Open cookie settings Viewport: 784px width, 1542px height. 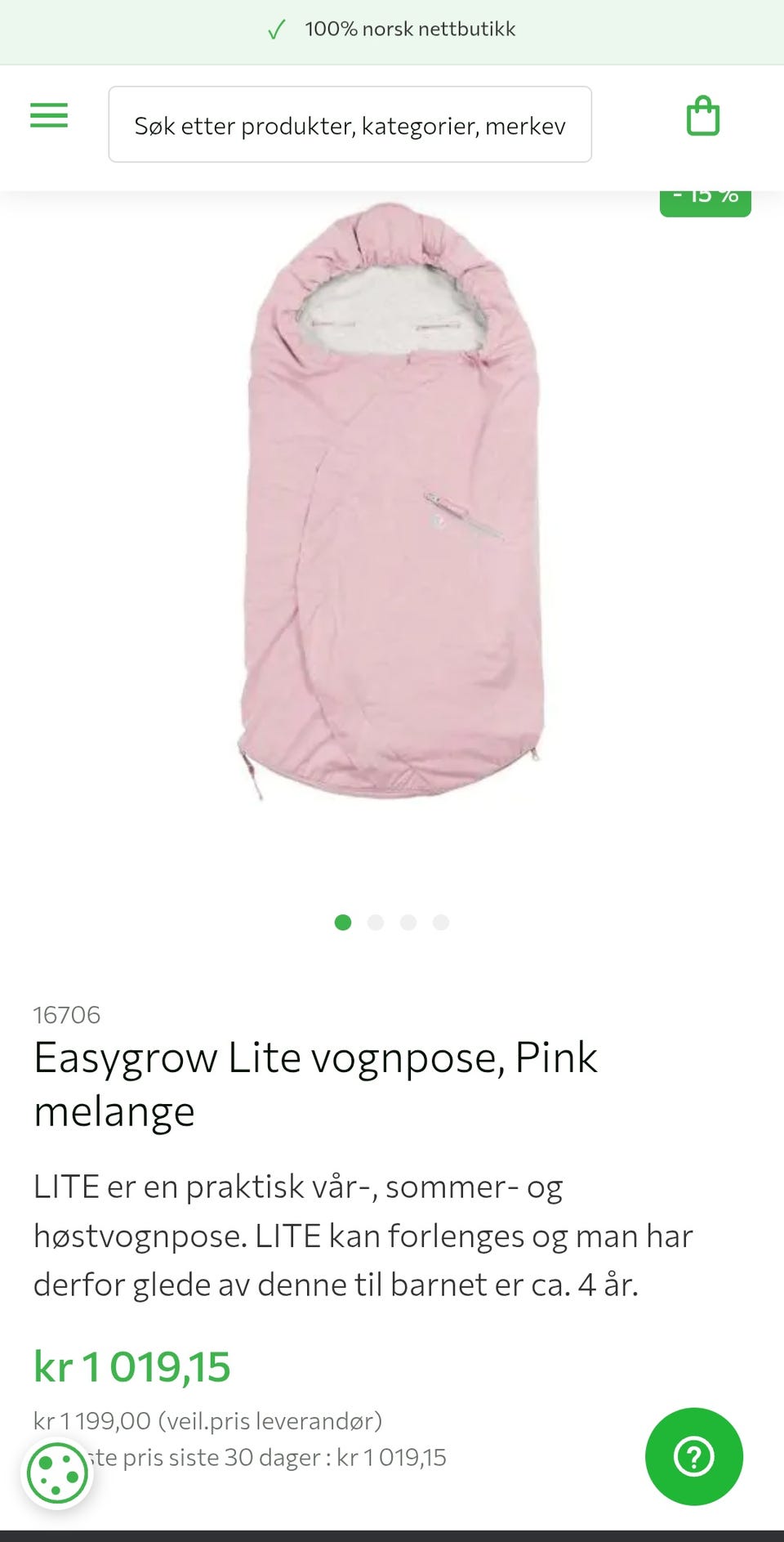pos(56,1473)
